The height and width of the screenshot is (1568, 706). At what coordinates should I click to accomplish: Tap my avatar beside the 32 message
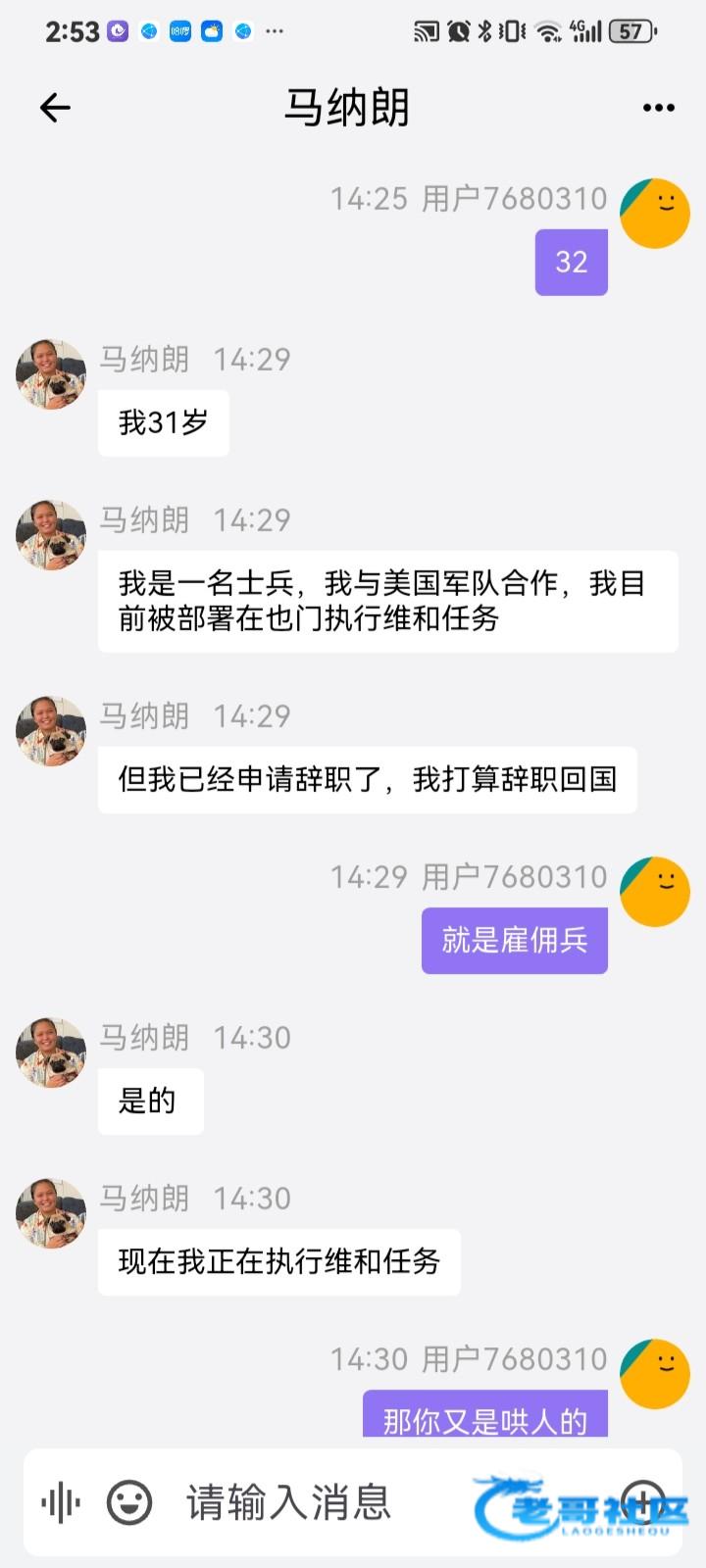(x=655, y=214)
